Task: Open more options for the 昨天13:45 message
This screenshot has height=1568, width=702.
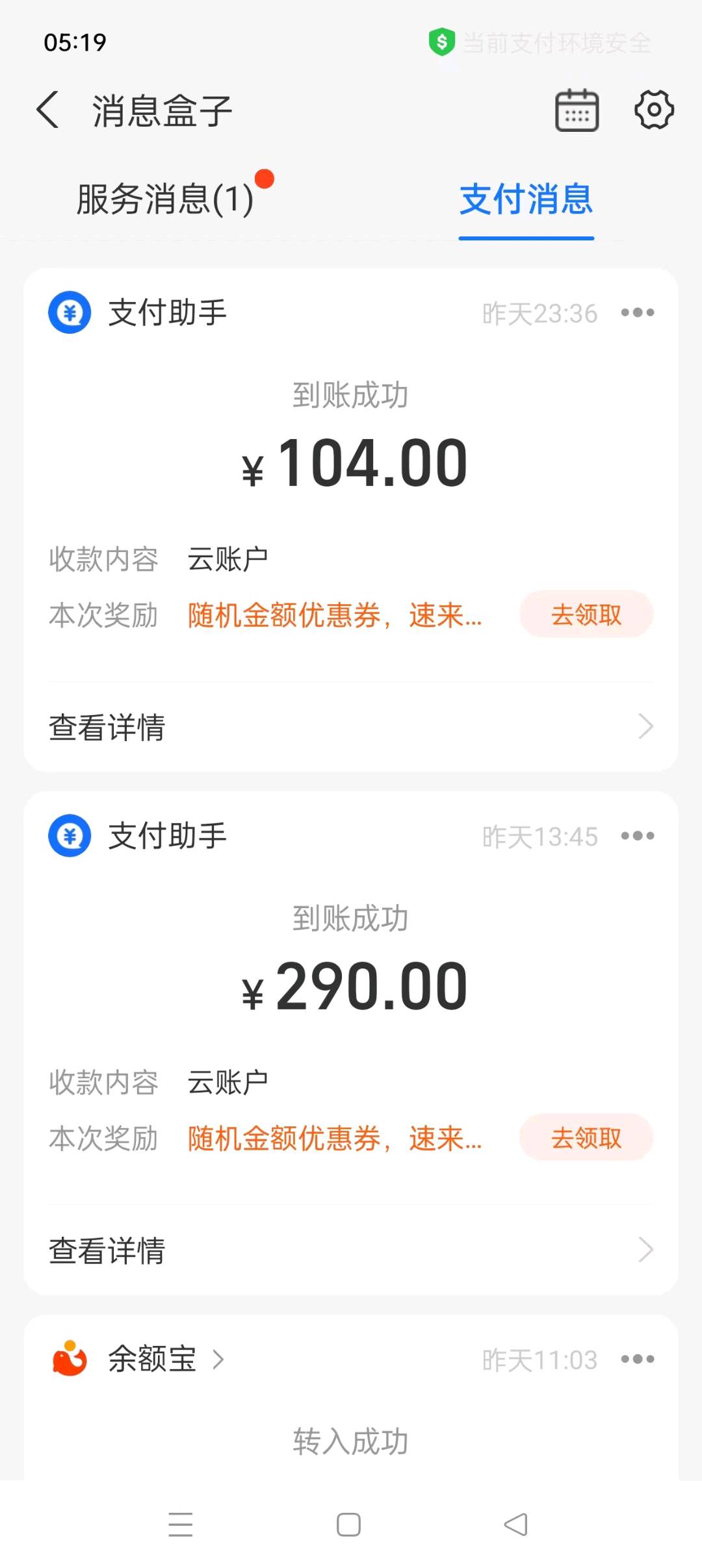Action: 638,836
